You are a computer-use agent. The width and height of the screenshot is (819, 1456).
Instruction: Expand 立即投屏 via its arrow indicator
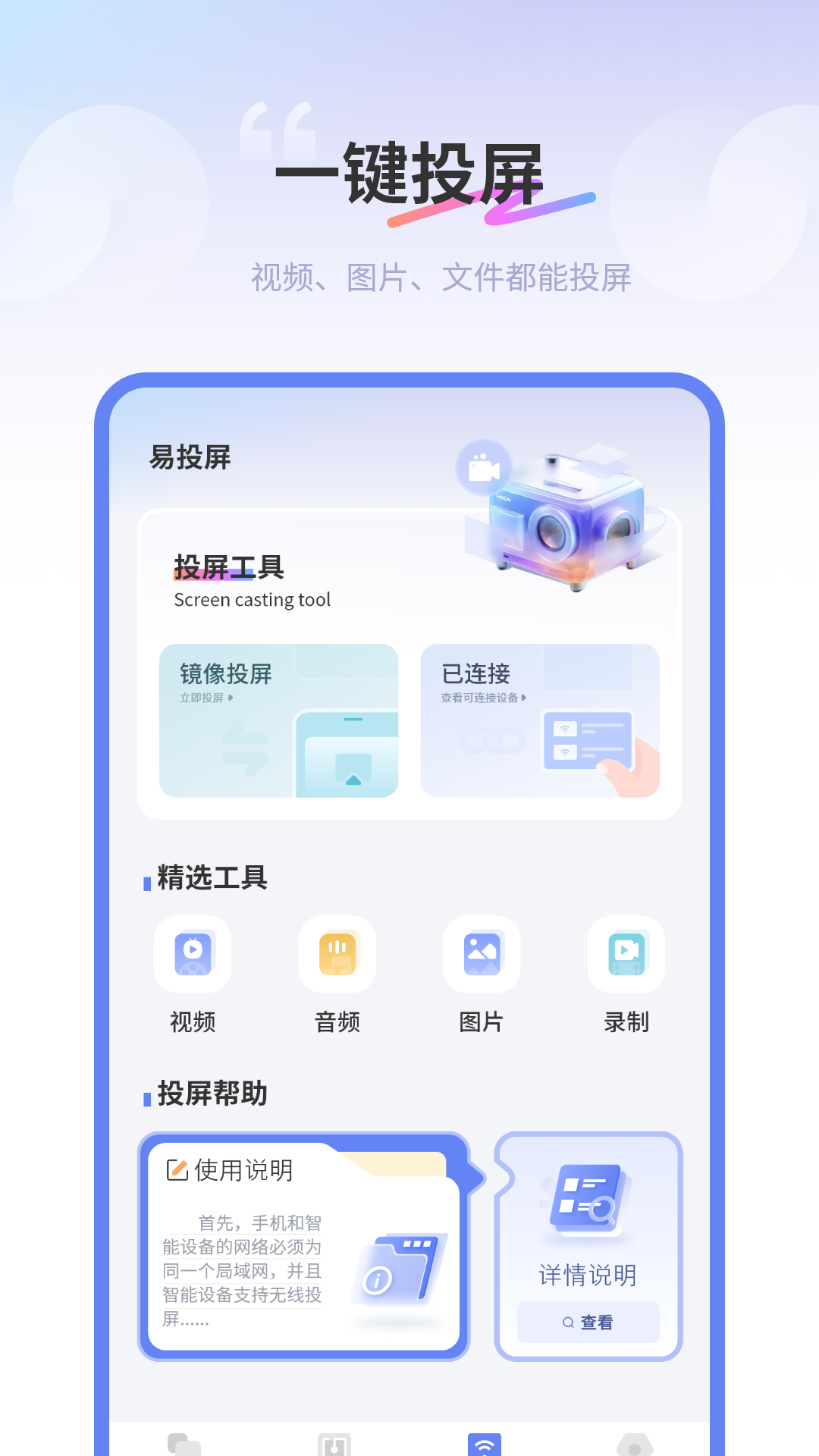[x=231, y=698]
